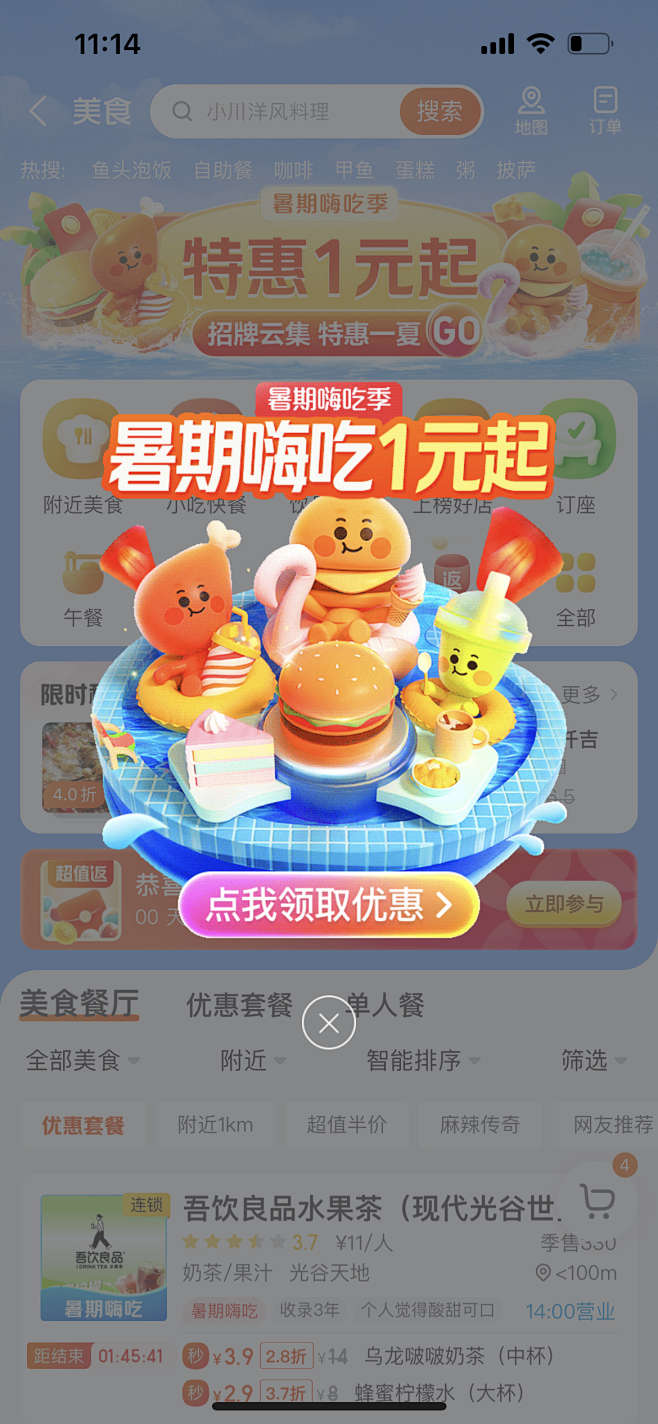This screenshot has width=658, height=1424.
Task: Dismiss the 暑期嗨吃 promotion popup
Action: point(329,1024)
